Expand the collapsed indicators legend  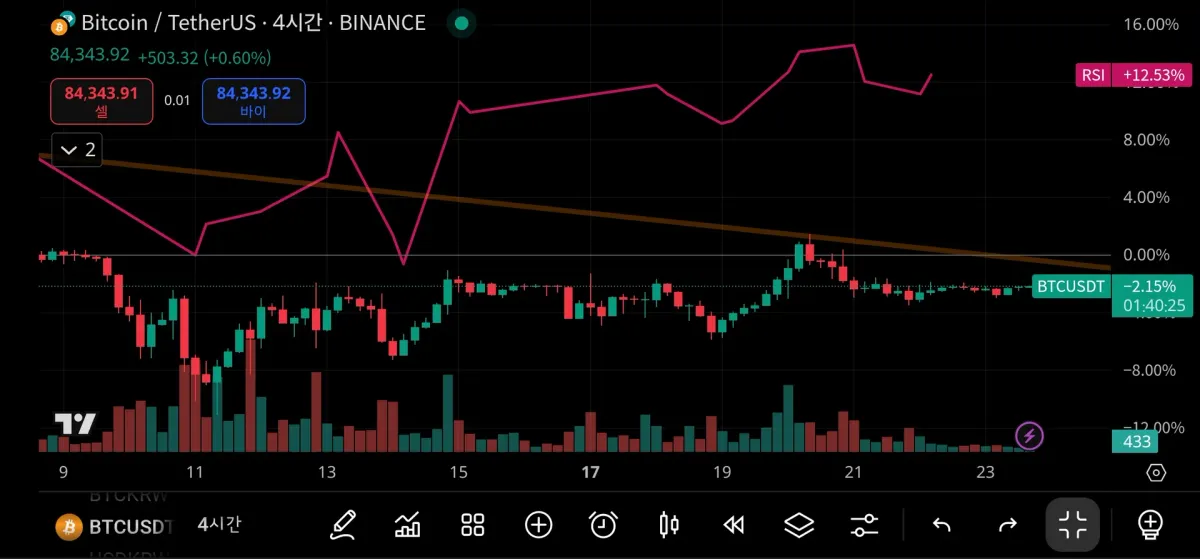pos(78,150)
